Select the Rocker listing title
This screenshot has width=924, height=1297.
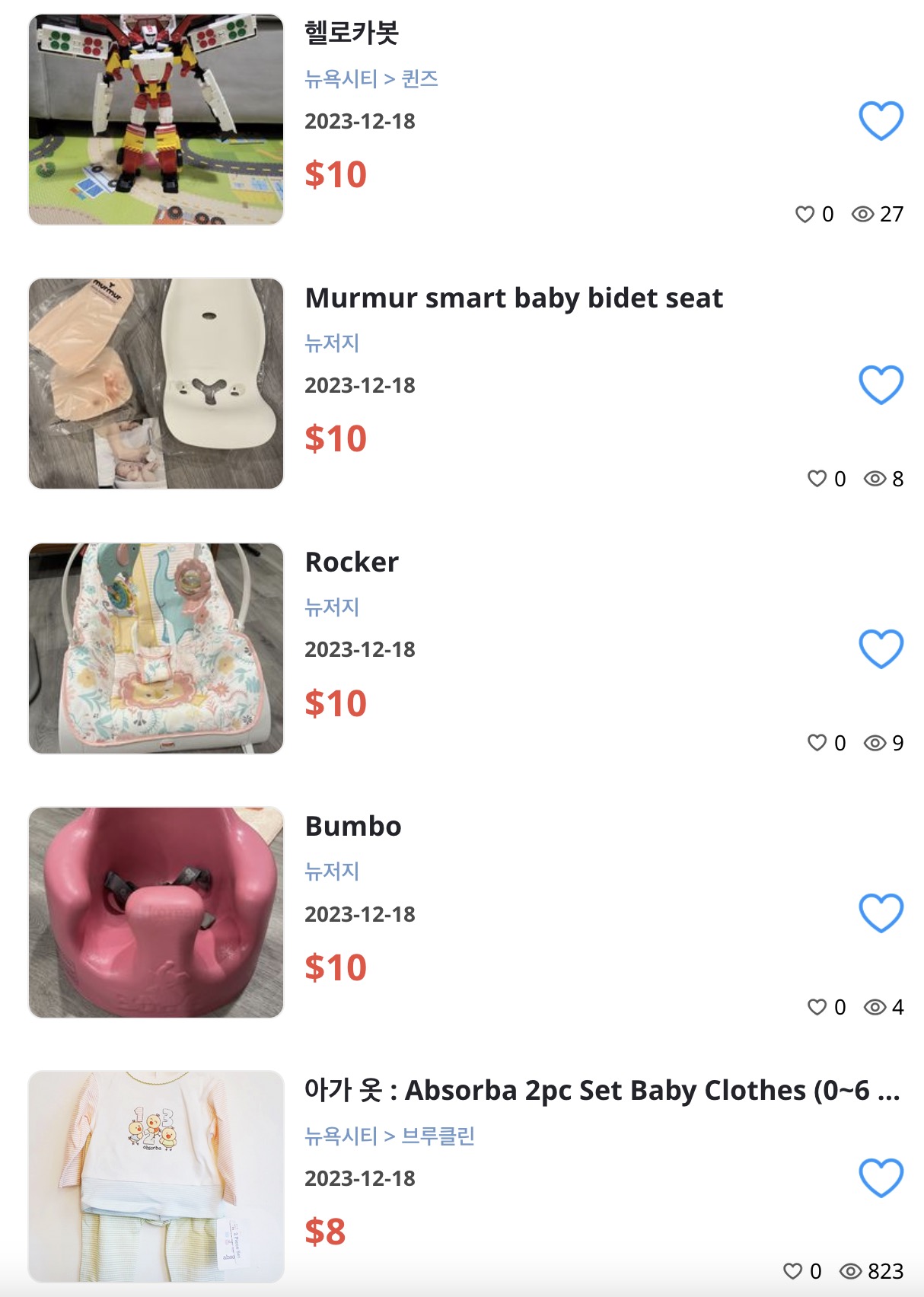click(352, 562)
